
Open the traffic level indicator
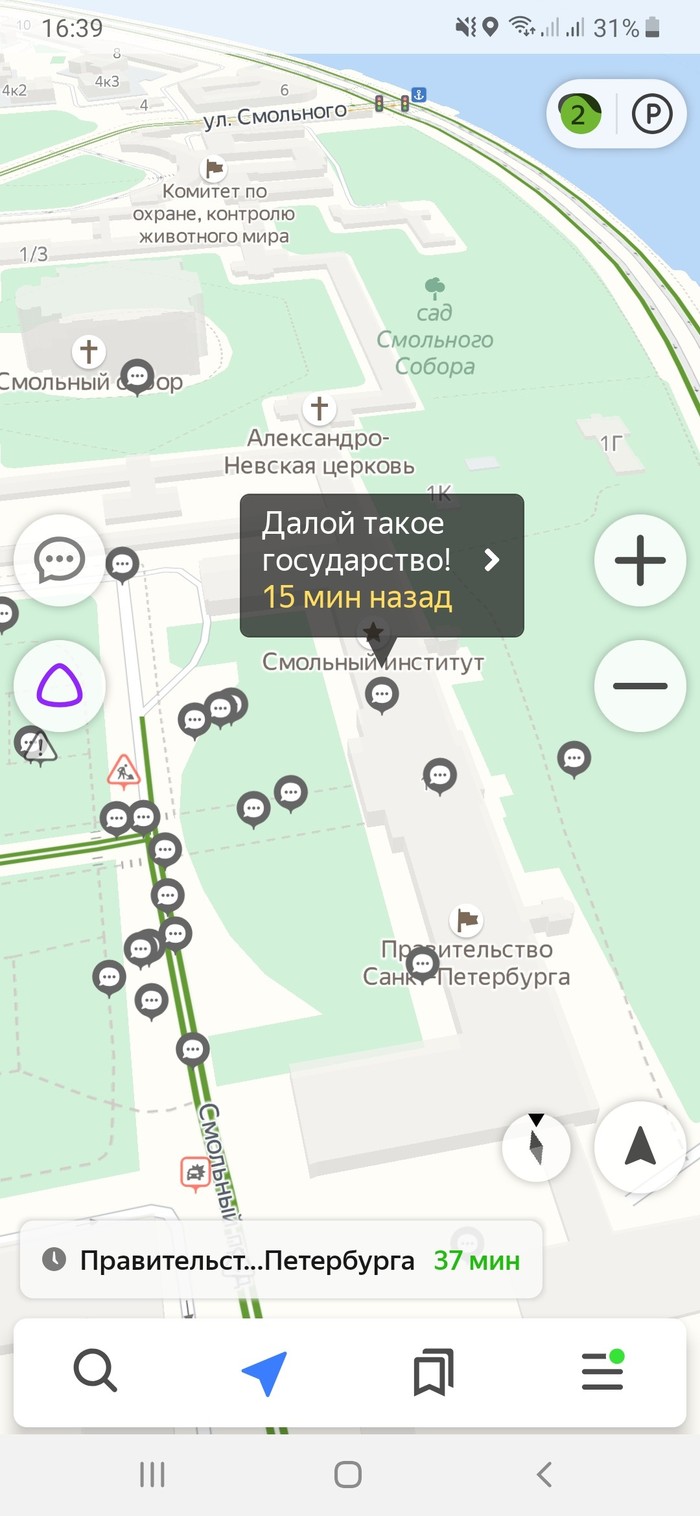pos(579,114)
